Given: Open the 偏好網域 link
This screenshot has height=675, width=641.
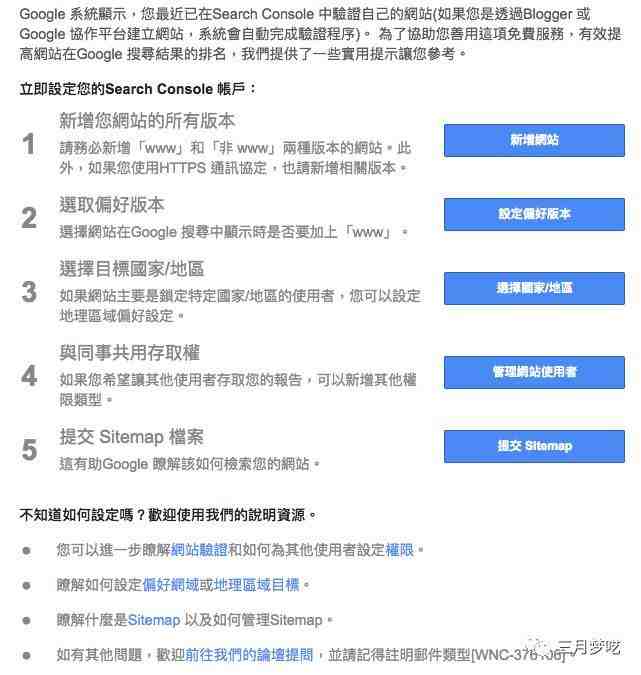Looking at the screenshot, I should [x=170, y=584].
